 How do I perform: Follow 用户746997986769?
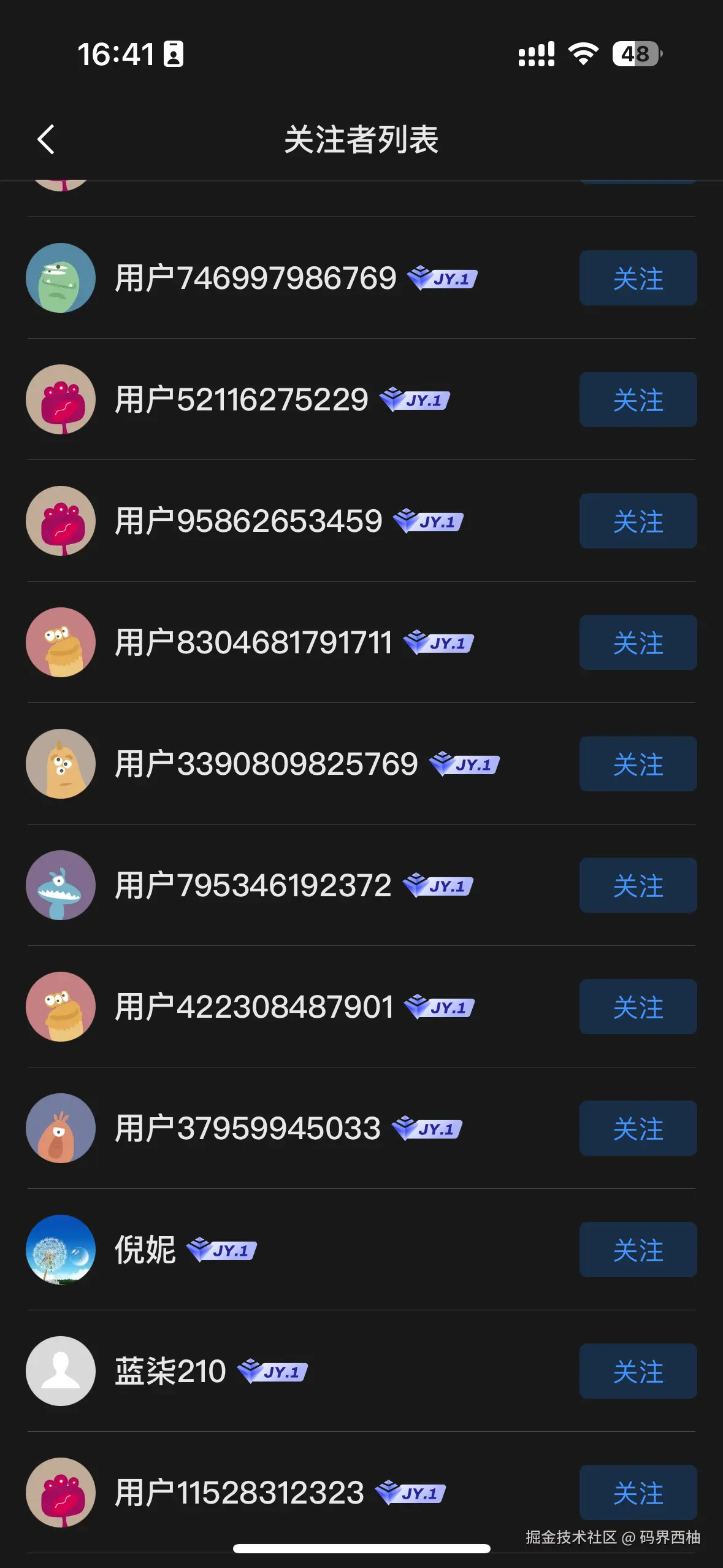coord(637,278)
